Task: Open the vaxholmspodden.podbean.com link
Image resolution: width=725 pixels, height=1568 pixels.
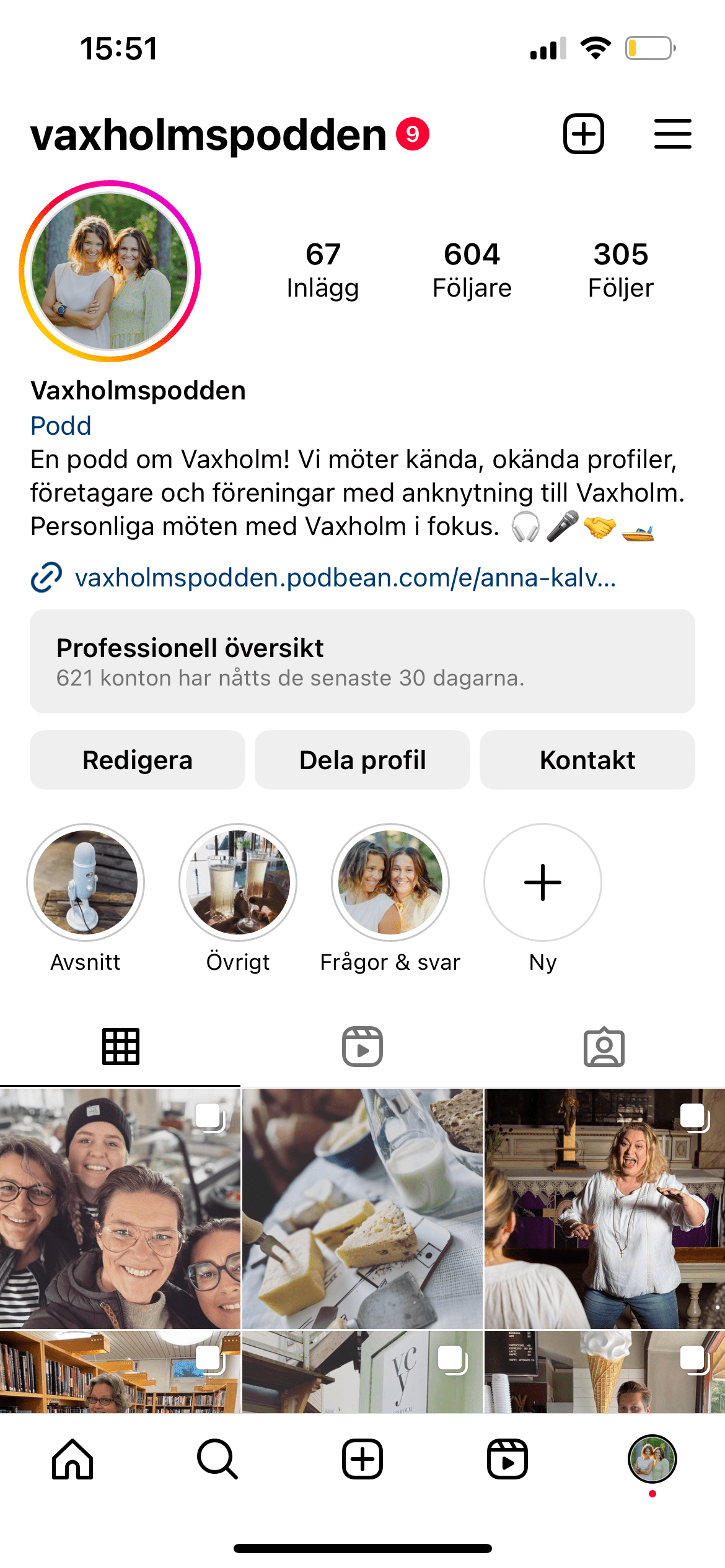Action: [345, 578]
